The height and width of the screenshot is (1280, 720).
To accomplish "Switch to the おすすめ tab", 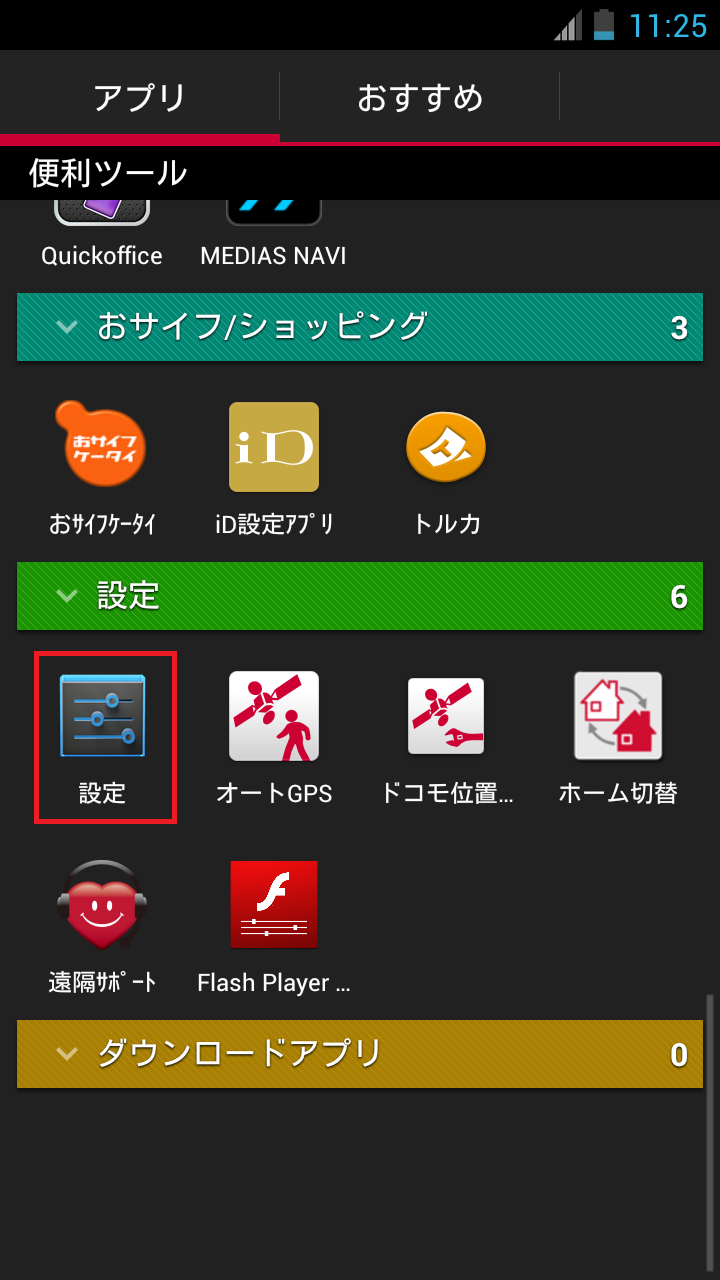I will [x=420, y=97].
